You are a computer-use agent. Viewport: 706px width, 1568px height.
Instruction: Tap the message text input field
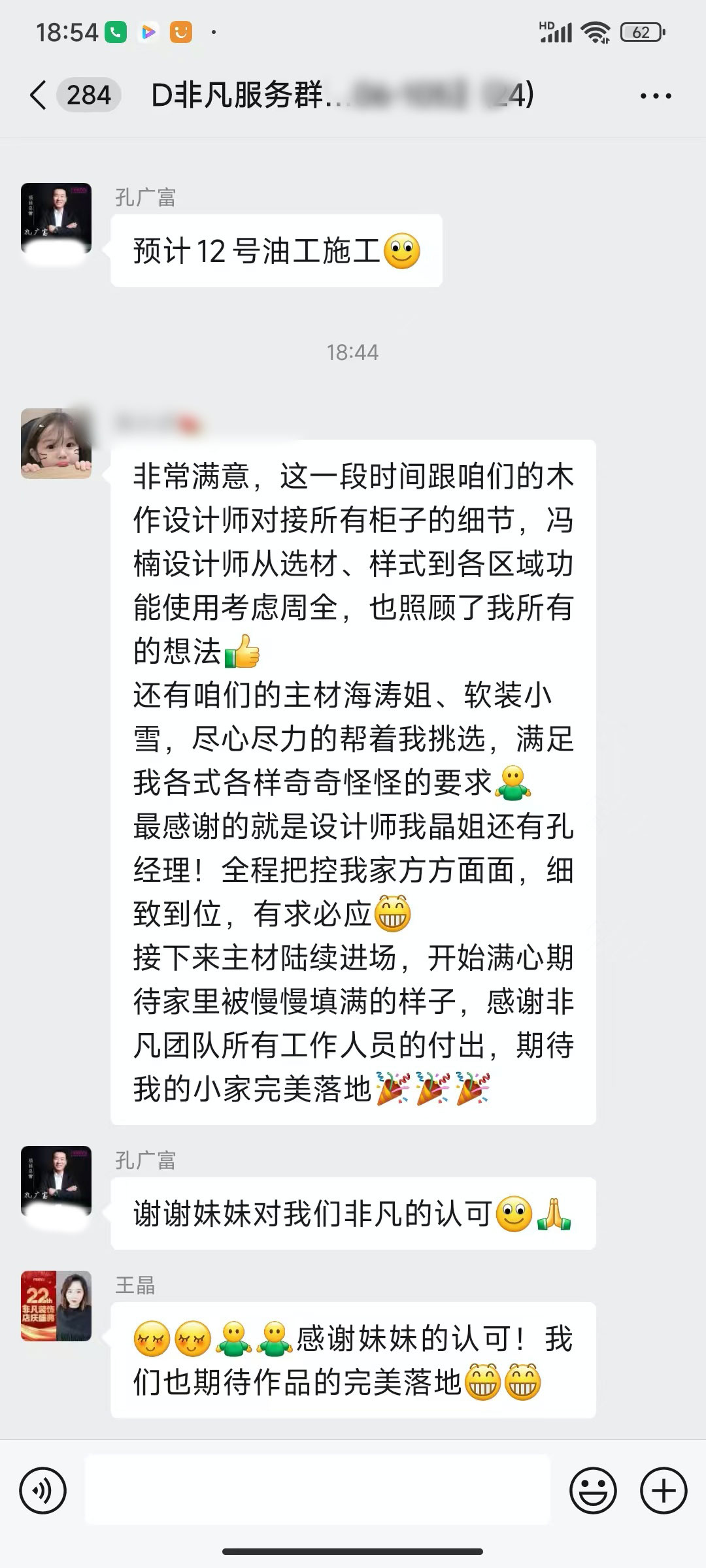(318, 1490)
